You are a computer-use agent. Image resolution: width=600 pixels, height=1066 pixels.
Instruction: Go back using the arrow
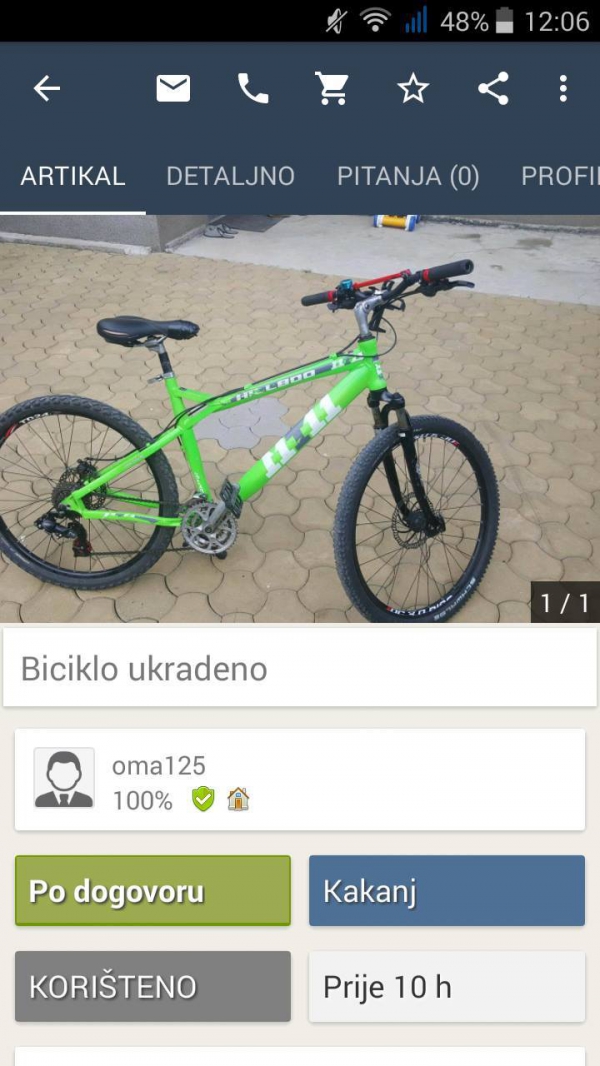tap(47, 89)
